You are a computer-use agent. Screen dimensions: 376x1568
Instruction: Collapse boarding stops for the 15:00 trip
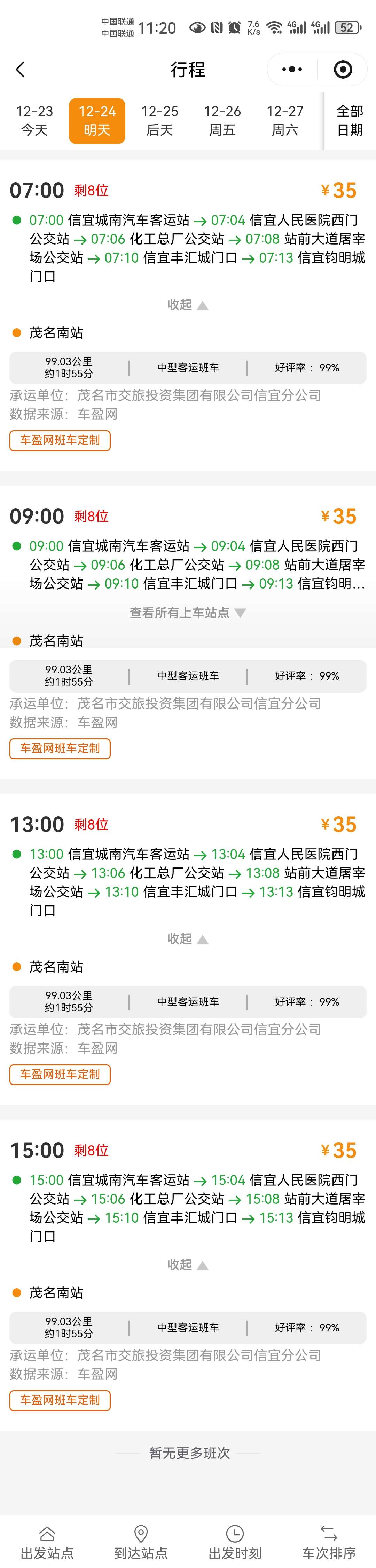188,1265
